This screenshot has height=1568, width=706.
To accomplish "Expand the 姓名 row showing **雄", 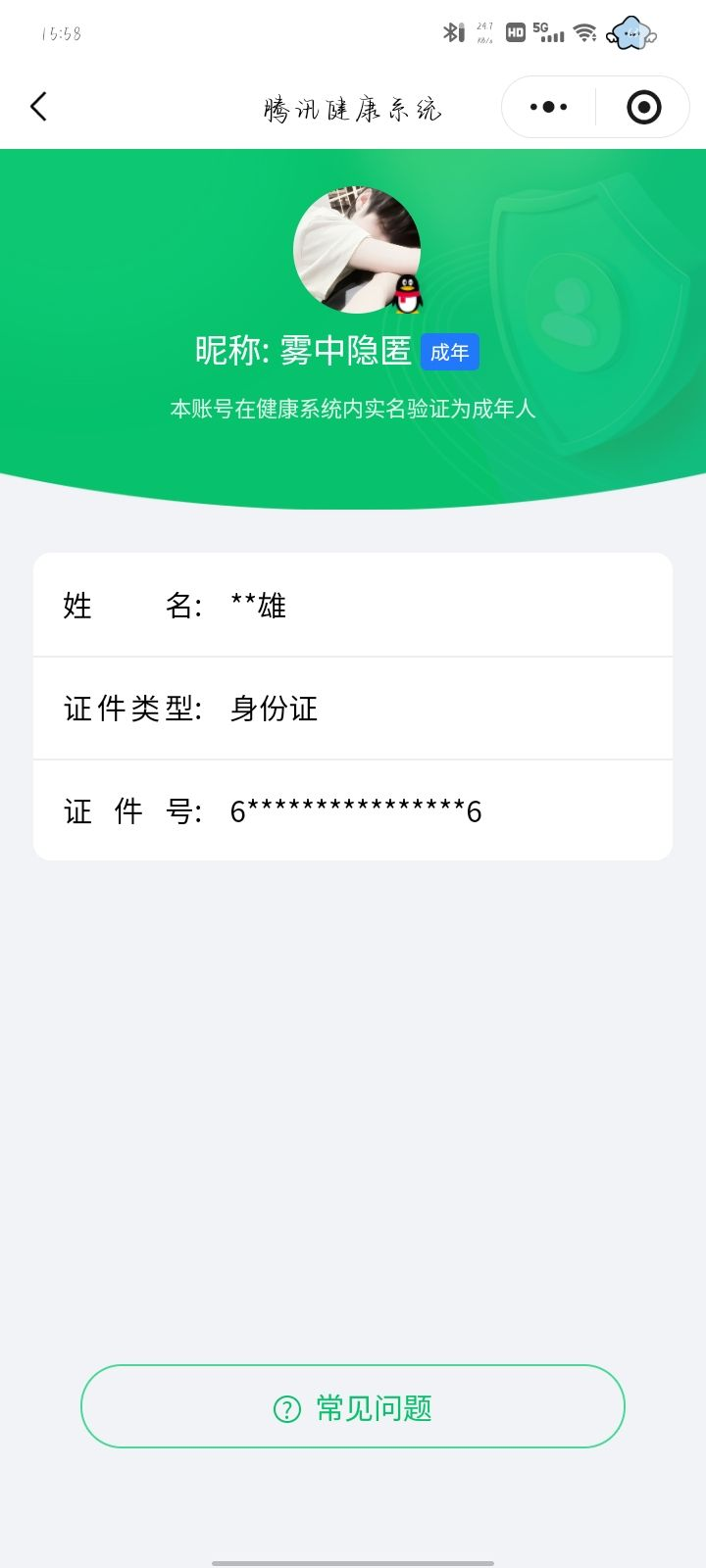I will [x=353, y=605].
